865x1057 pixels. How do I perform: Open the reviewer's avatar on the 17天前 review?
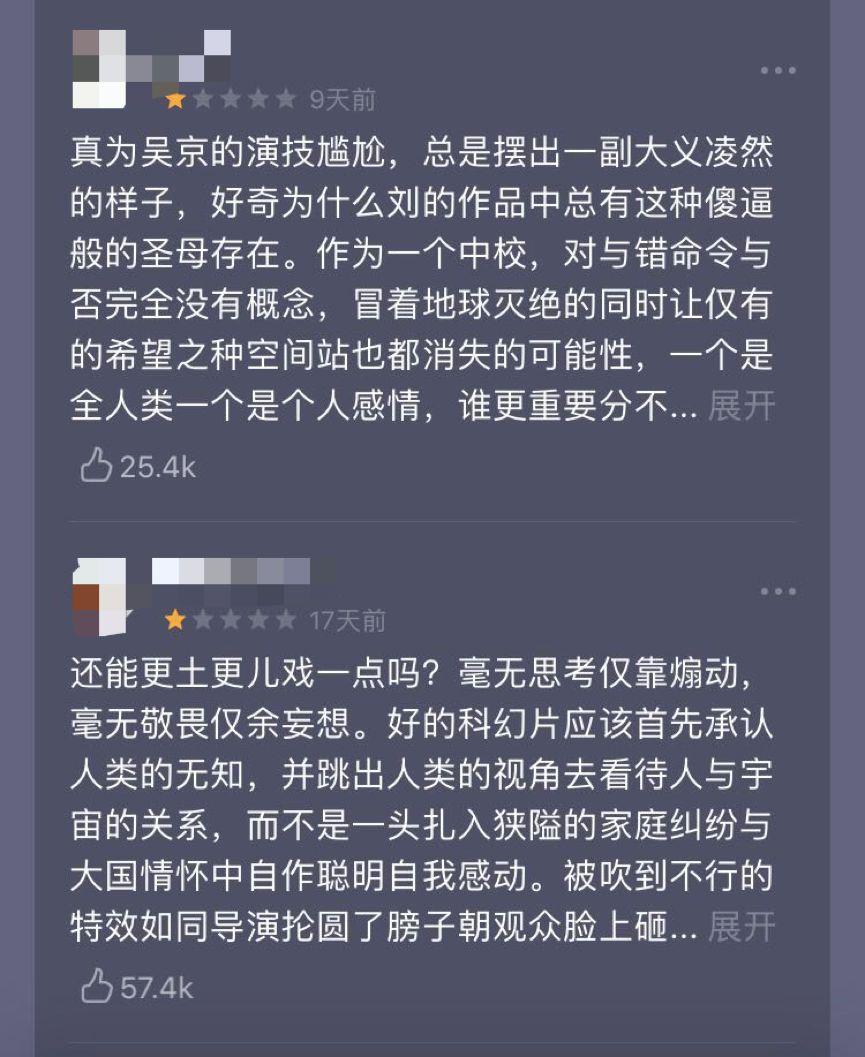(x=99, y=595)
